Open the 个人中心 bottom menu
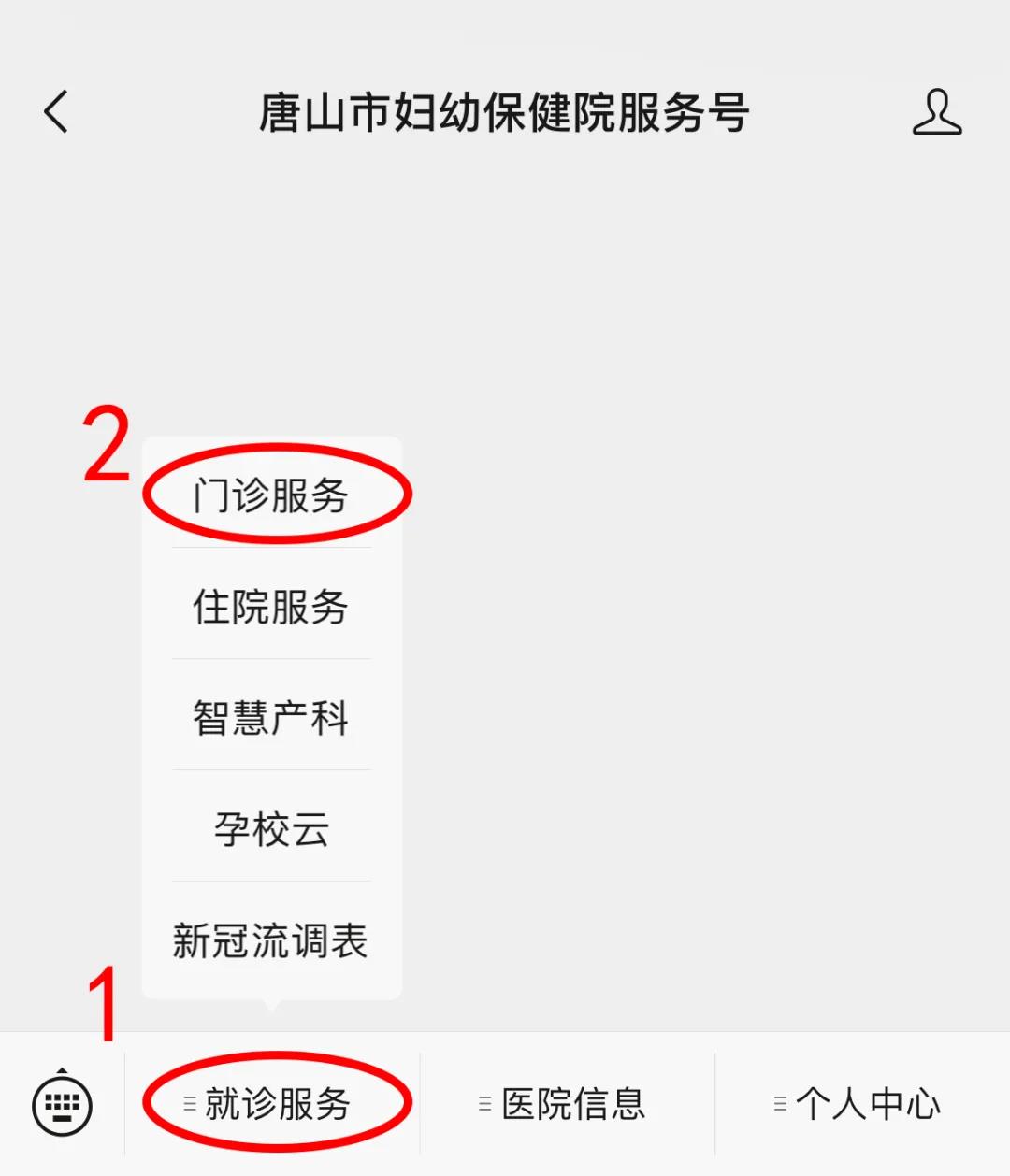This screenshot has width=1010, height=1176. 862,1104
